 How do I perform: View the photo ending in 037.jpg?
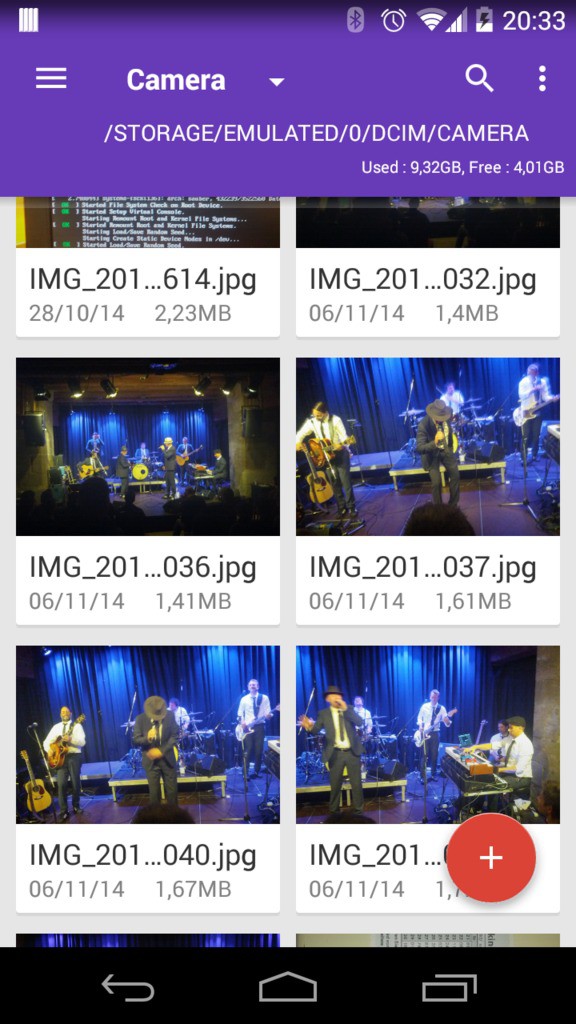[428, 491]
